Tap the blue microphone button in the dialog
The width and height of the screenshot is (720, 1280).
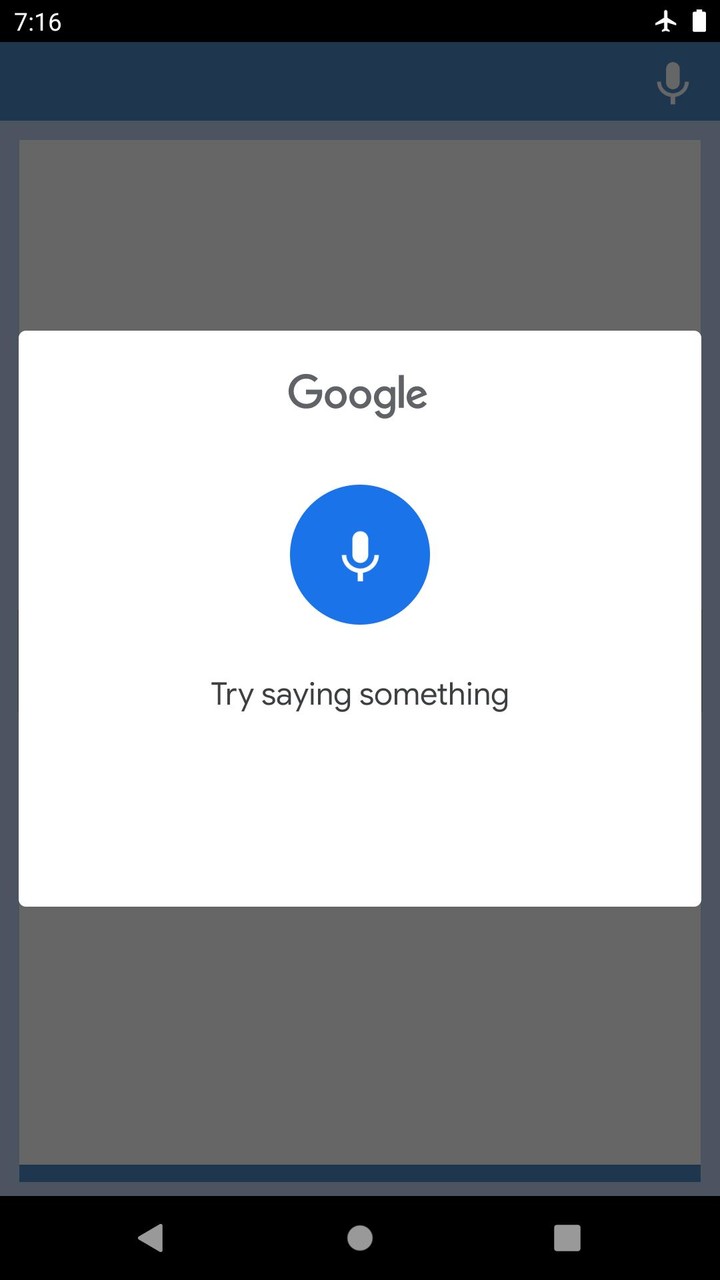pyautogui.click(x=360, y=555)
